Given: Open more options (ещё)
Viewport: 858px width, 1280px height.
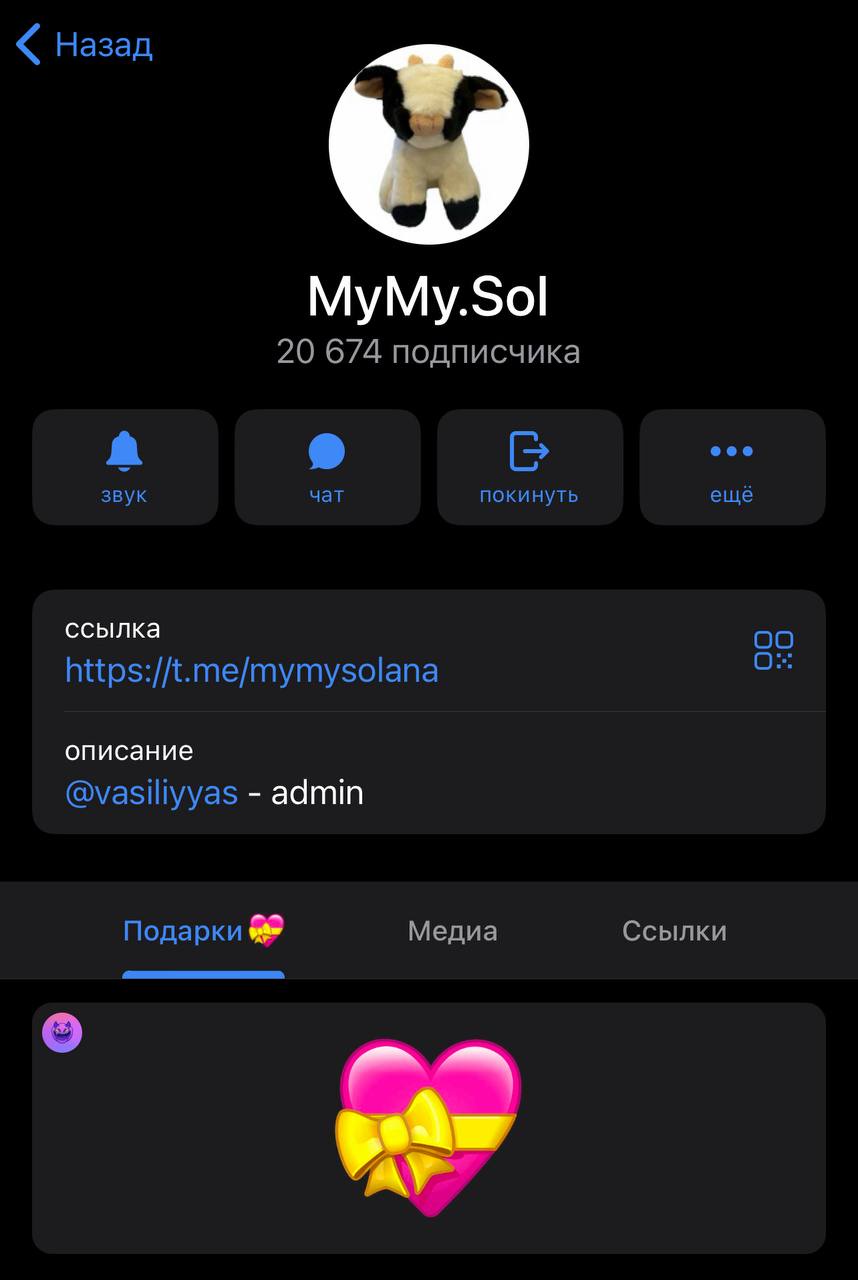Looking at the screenshot, I should click(x=732, y=467).
